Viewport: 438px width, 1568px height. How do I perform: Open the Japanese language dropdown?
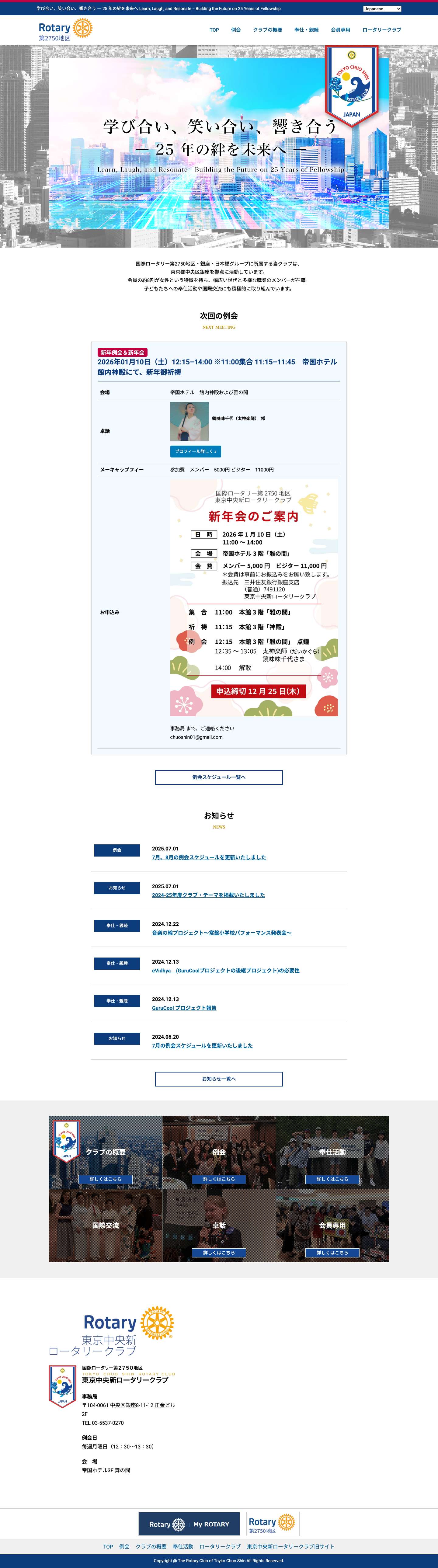pyautogui.click(x=382, y=9)
